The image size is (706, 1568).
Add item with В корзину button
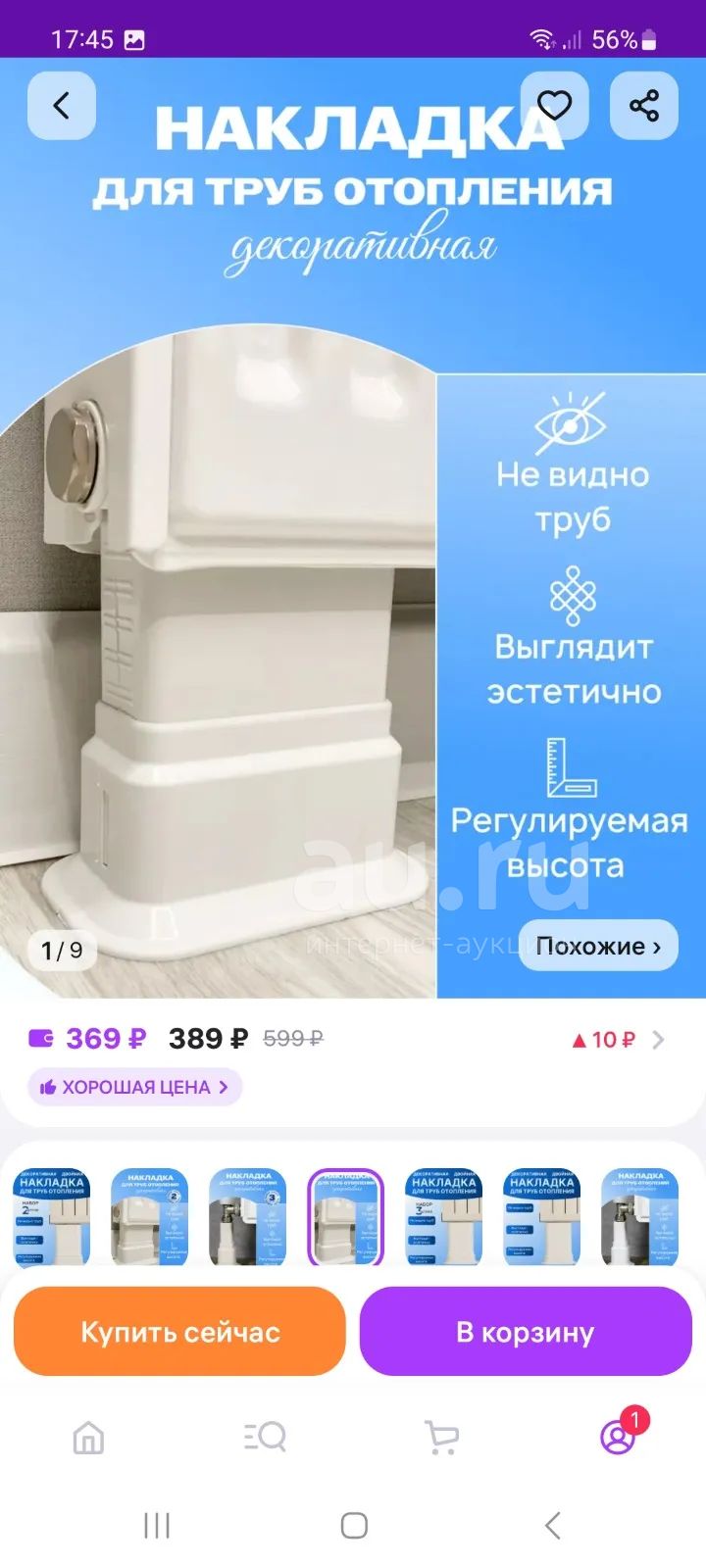526,1332
